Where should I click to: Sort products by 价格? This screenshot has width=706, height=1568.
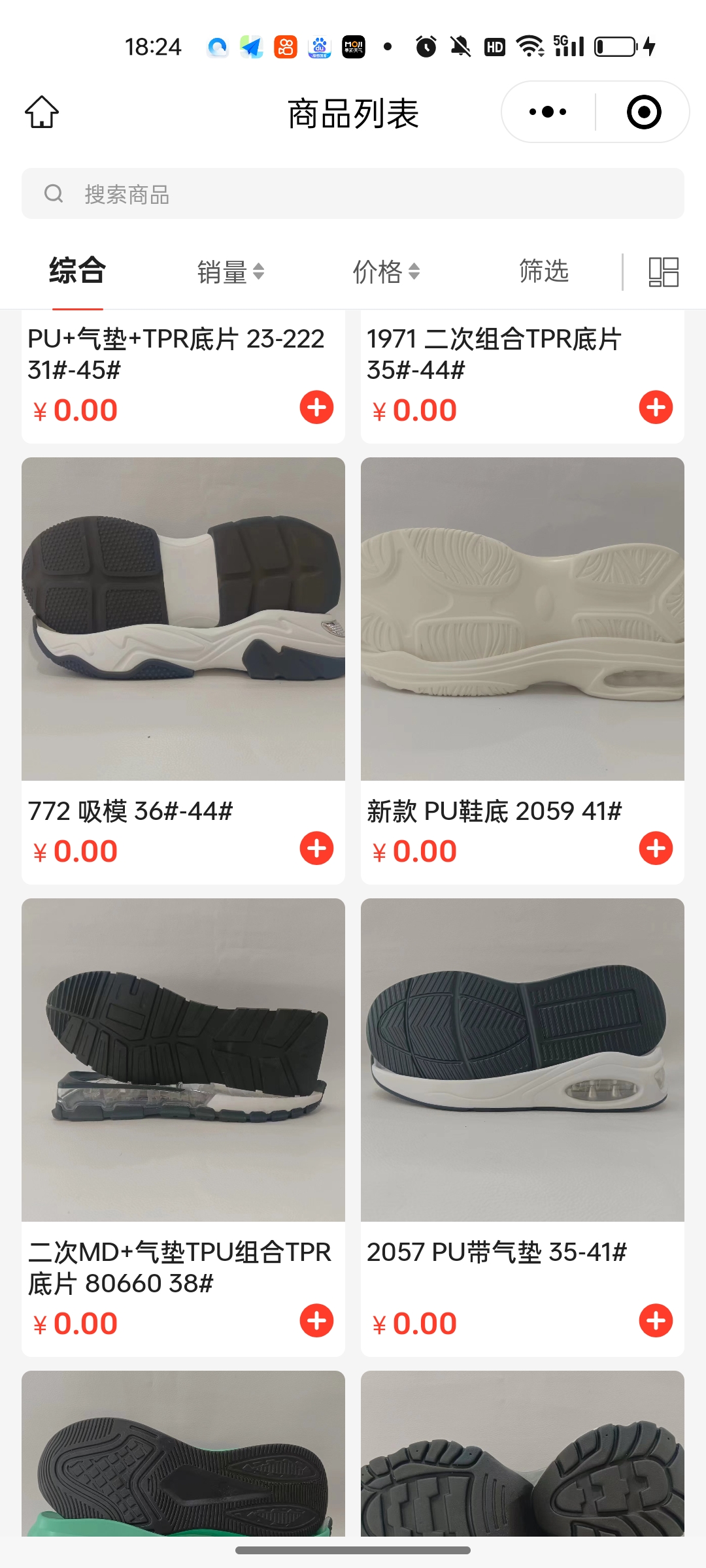pos(386,271)
